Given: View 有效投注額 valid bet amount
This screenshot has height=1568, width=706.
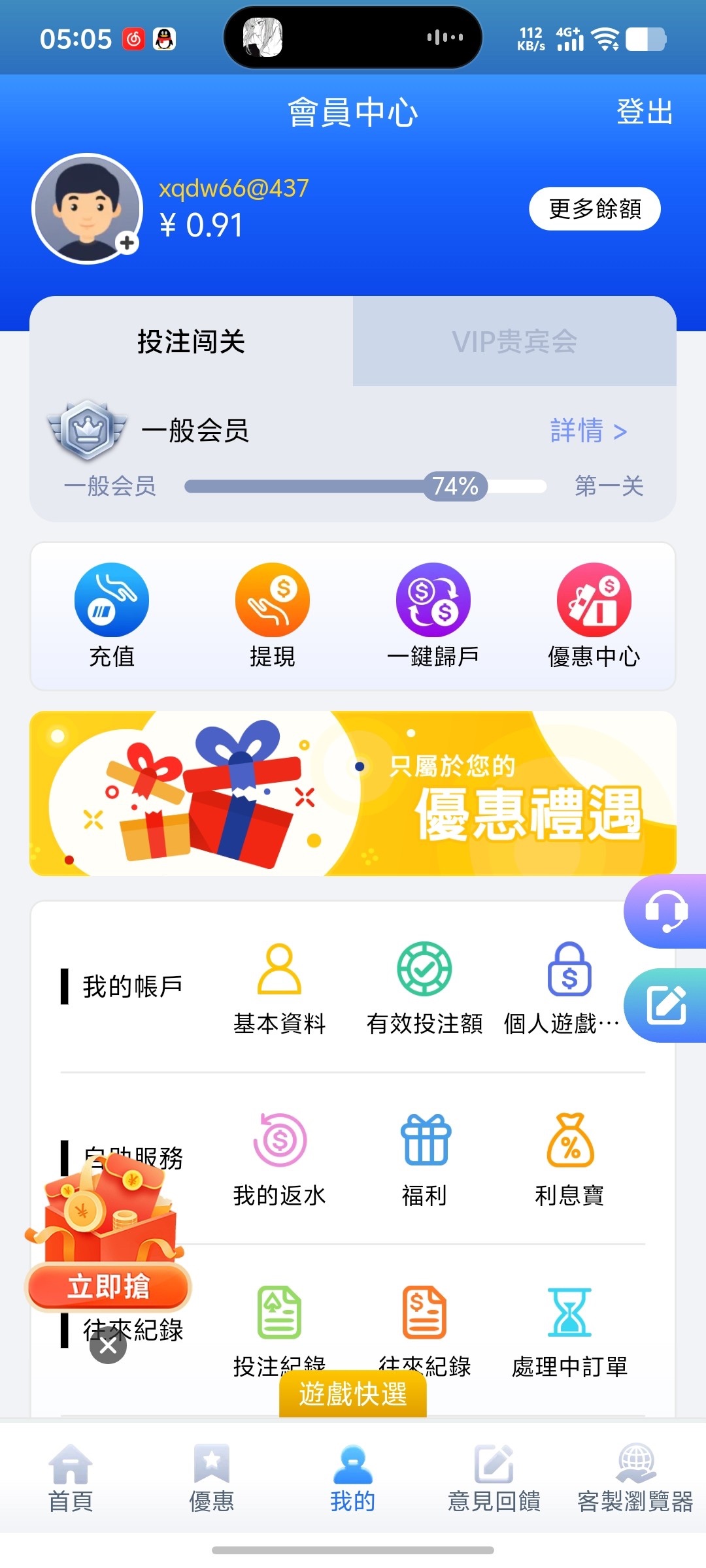Looking at the screenshot, I should tap(425, 988).
